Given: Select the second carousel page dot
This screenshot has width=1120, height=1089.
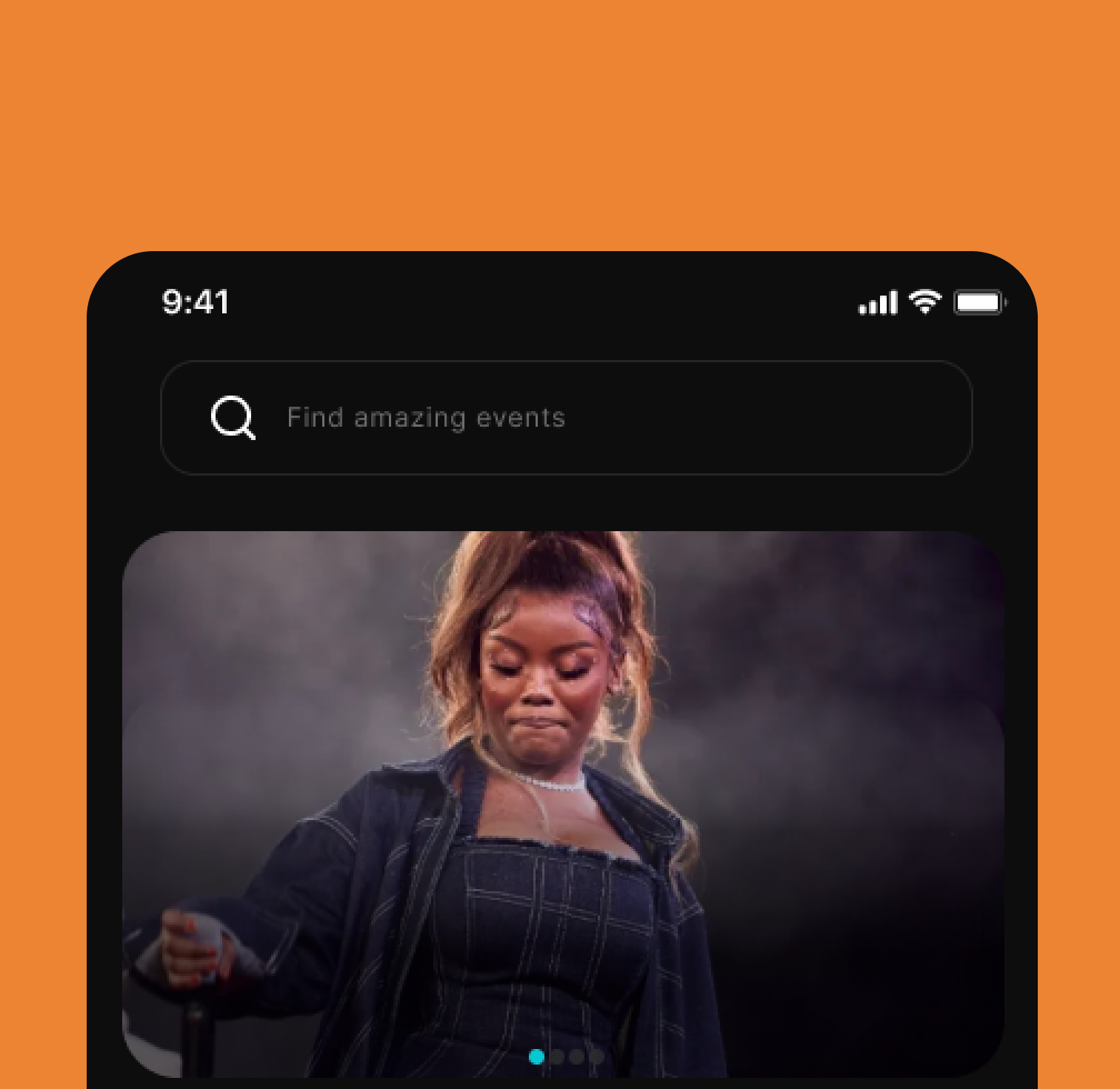Looking at the screenshot, I should pyautogui.click(x=557, y=1056).
